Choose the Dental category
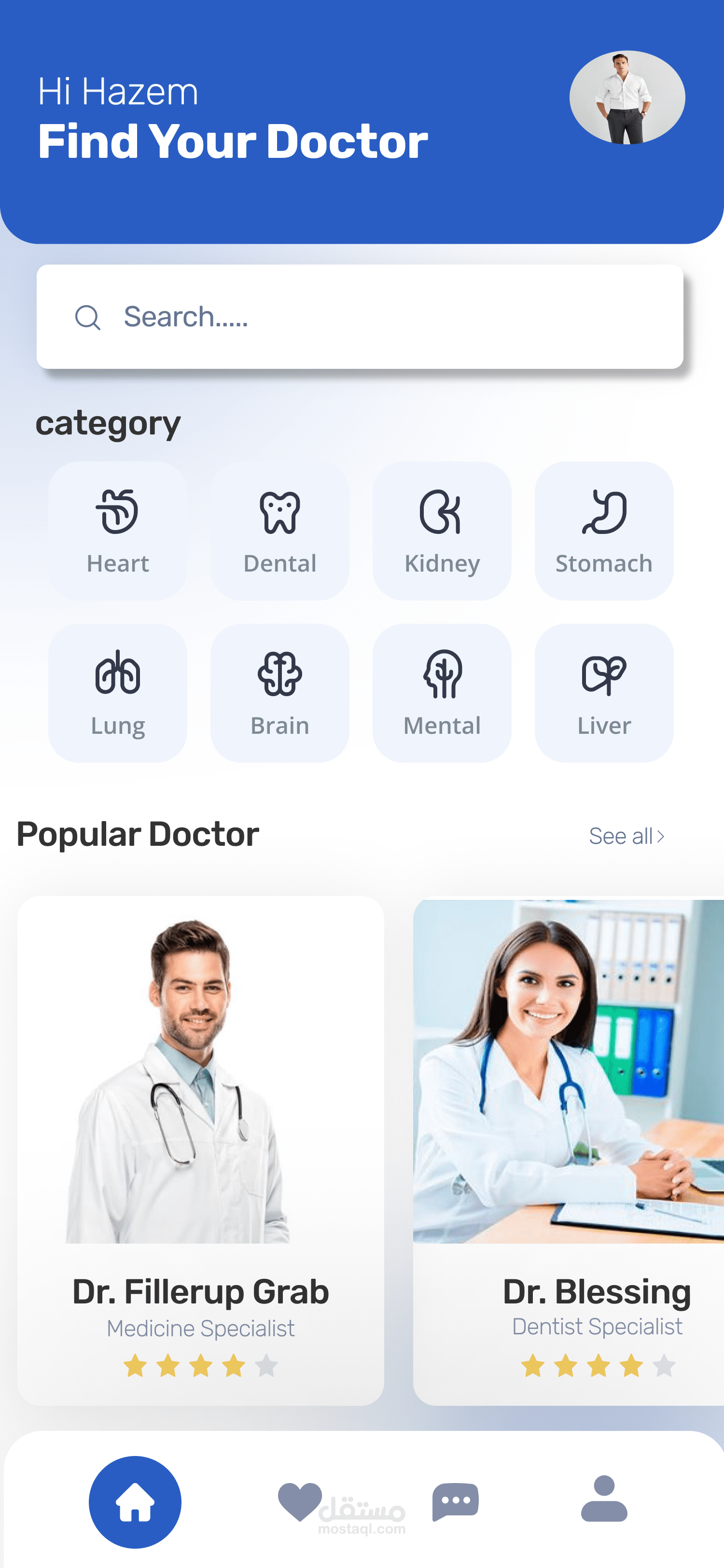The image size is (724, 1568). coord(280,531)
